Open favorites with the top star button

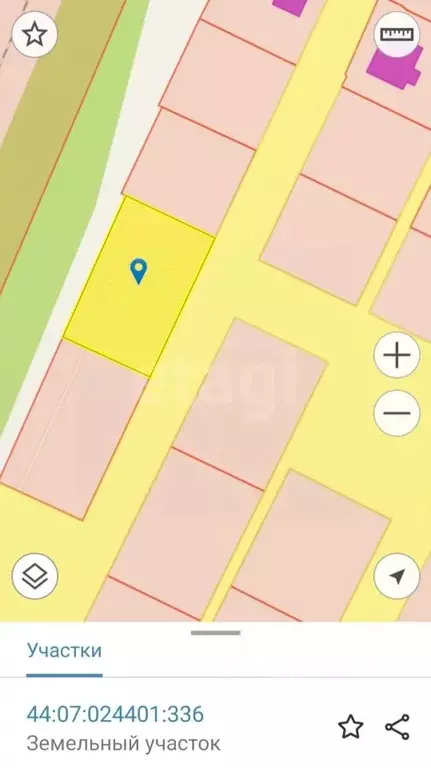pos(34,35)
